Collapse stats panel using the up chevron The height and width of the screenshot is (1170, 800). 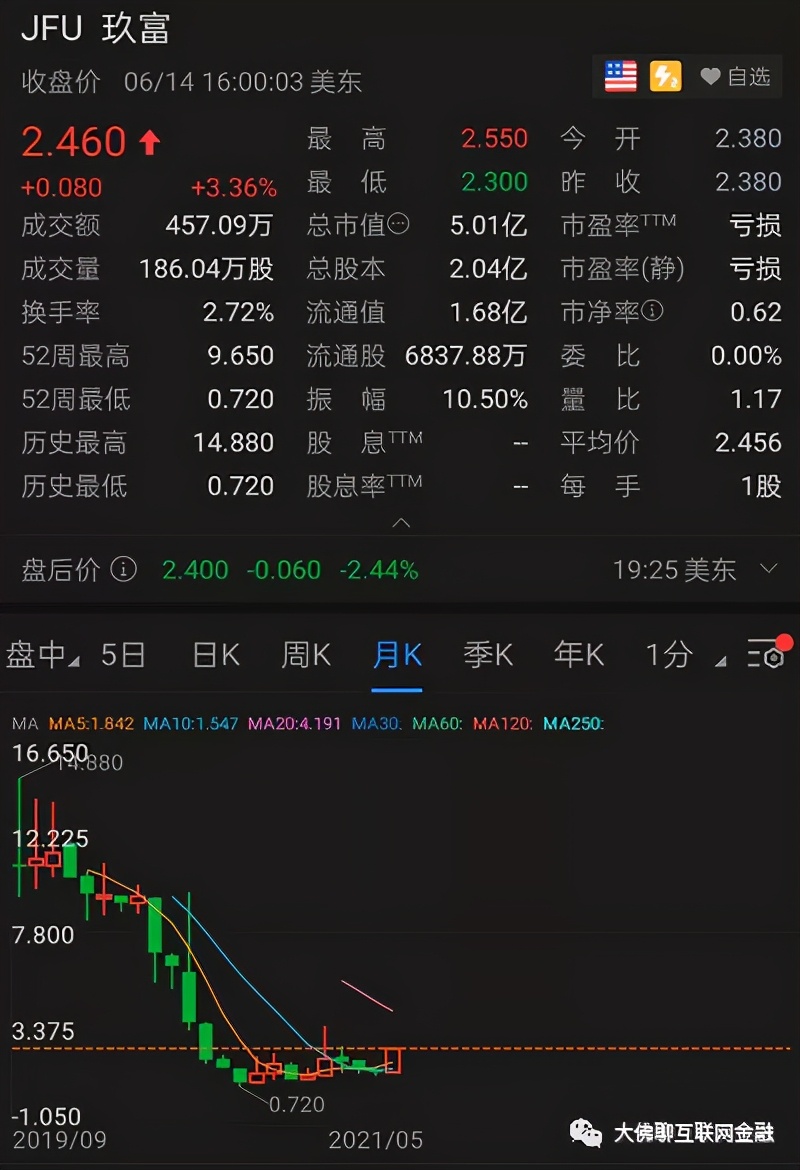tap(402, 522)
